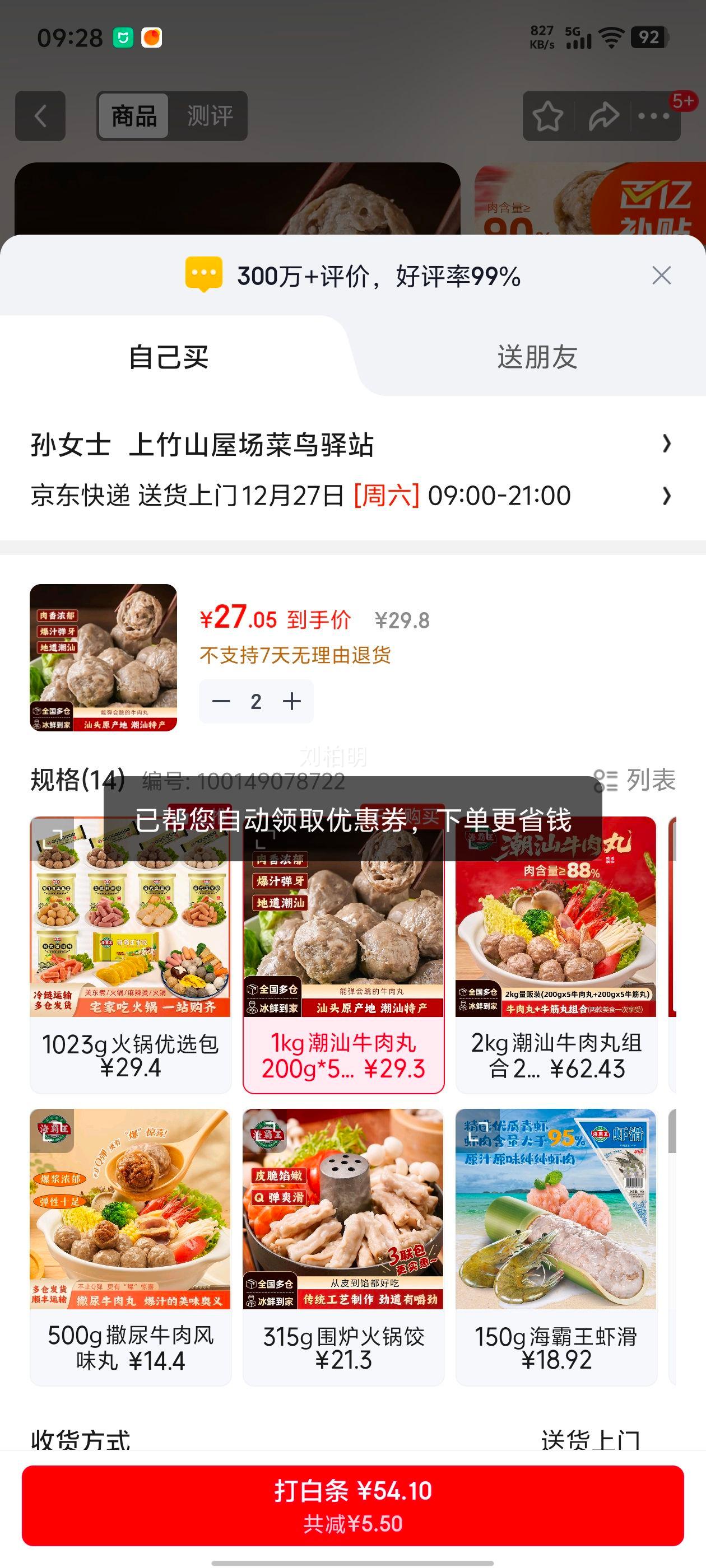Image resolution: width=706 pixels, height=1568 pixels.
Task: Tap the 不支持7天无理由退货 notice
Action: pos(296,656)
